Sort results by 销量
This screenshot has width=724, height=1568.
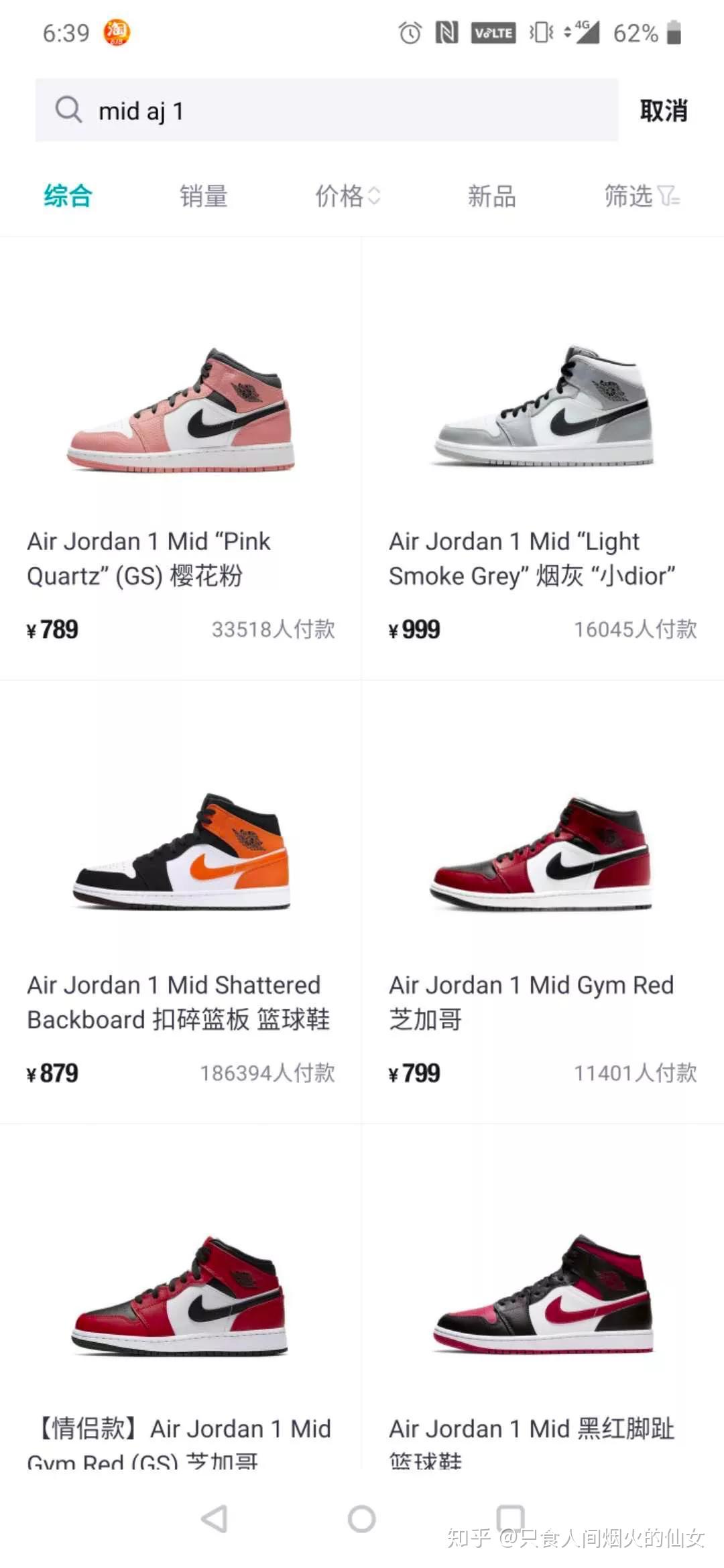(x=204, y=196)
